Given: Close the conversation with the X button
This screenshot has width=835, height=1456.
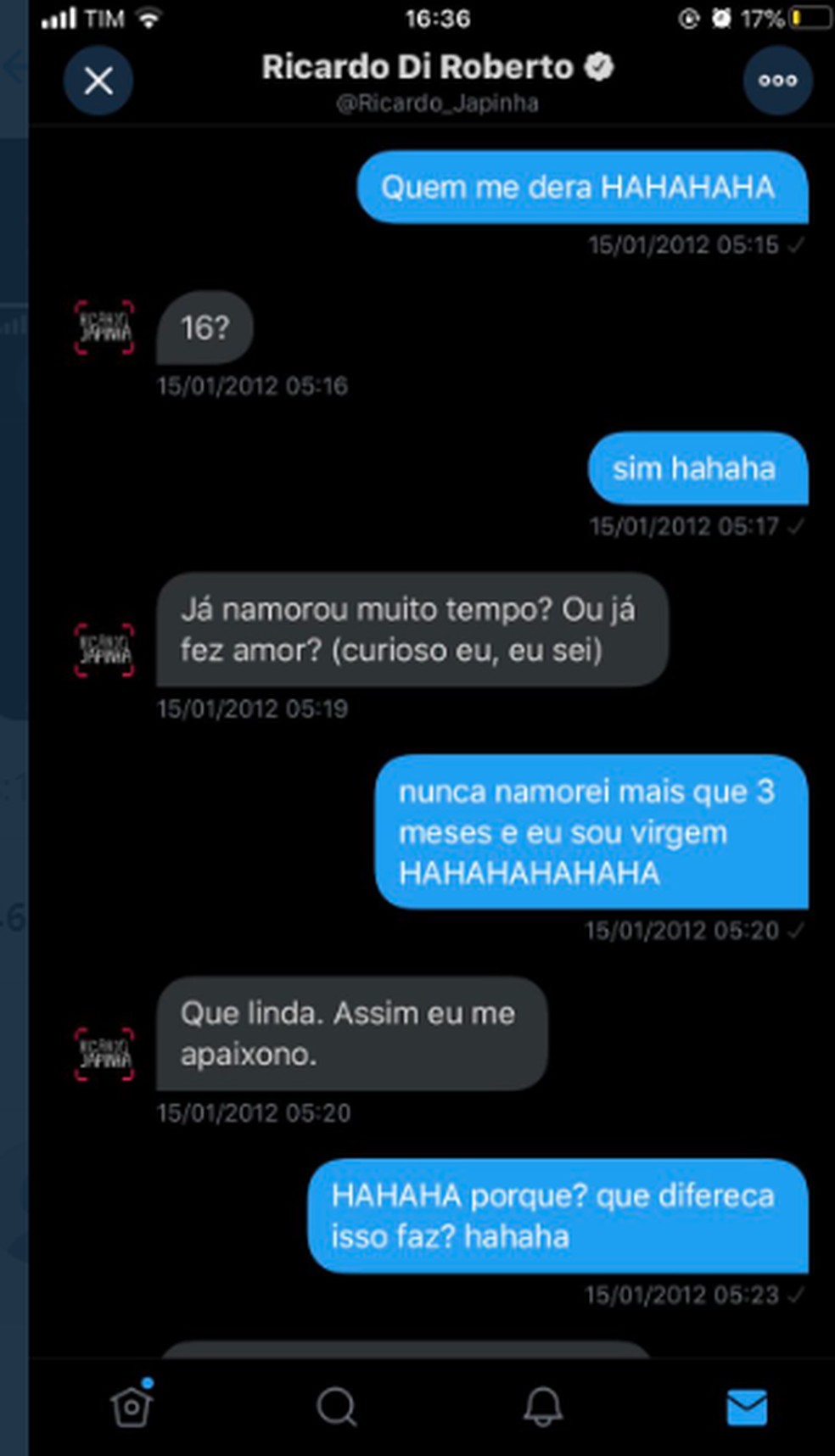Looking at the screenshot, I should click(x=98, y=81).
